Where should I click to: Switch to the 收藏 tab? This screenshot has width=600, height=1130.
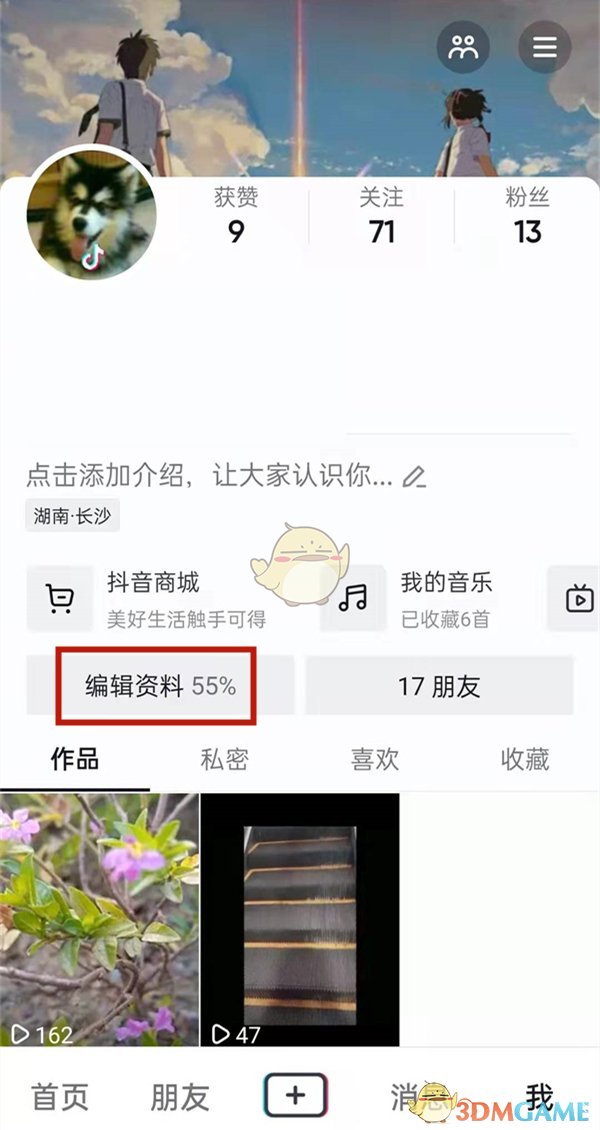(525, 759)
